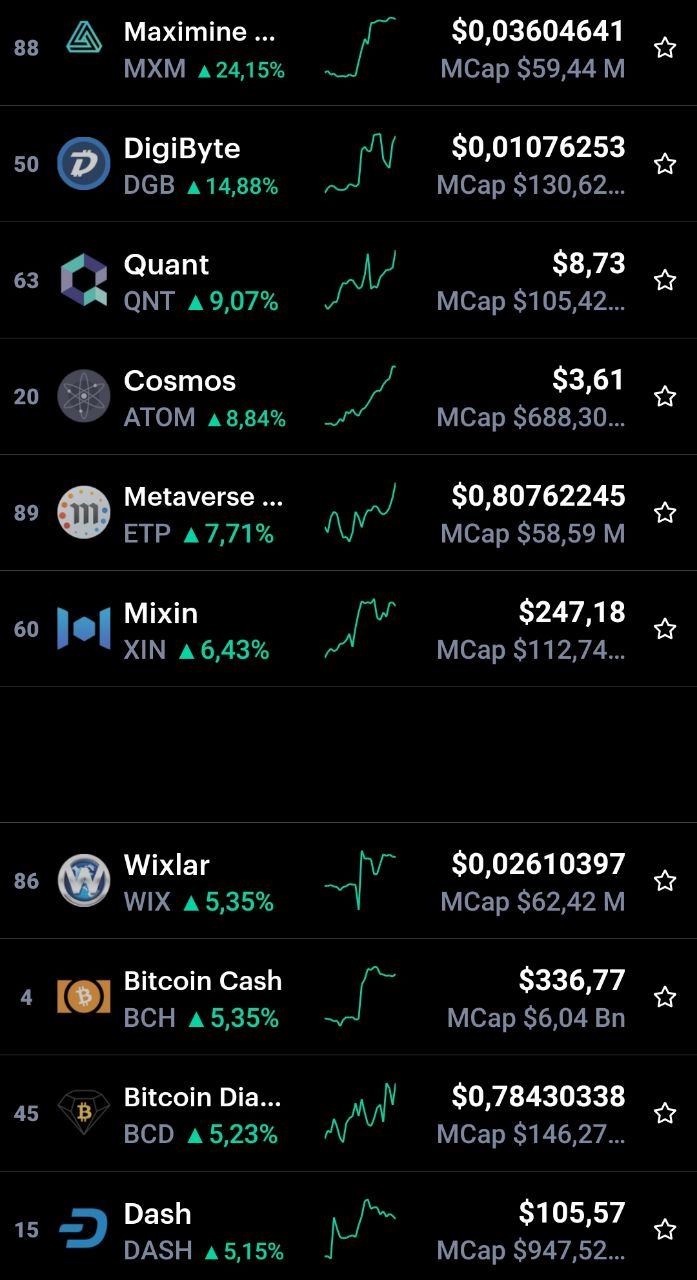Tap the star beside Bitcoin Diamond
The height and width of the screenshot is (1280, 697).
pos(665,1113)
